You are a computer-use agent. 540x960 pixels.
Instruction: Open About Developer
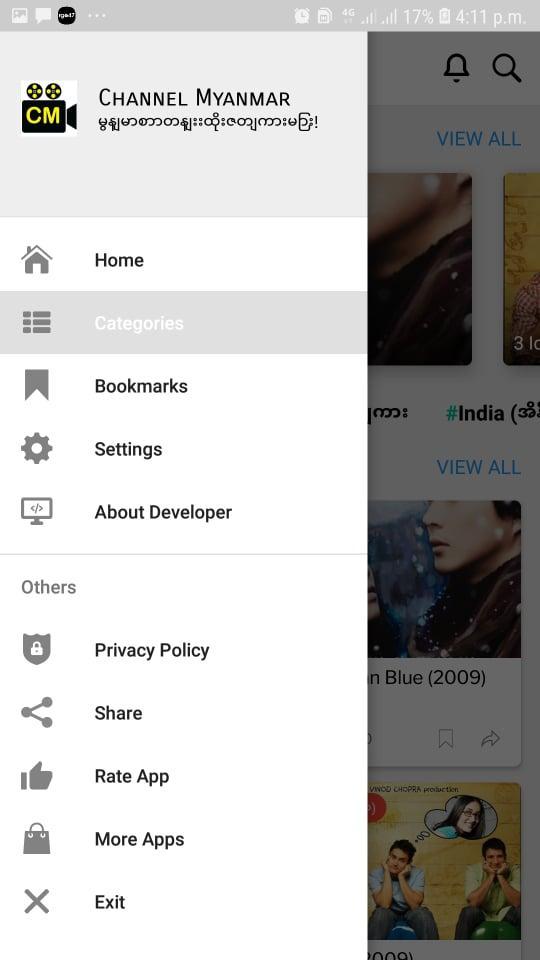(184, 512)
